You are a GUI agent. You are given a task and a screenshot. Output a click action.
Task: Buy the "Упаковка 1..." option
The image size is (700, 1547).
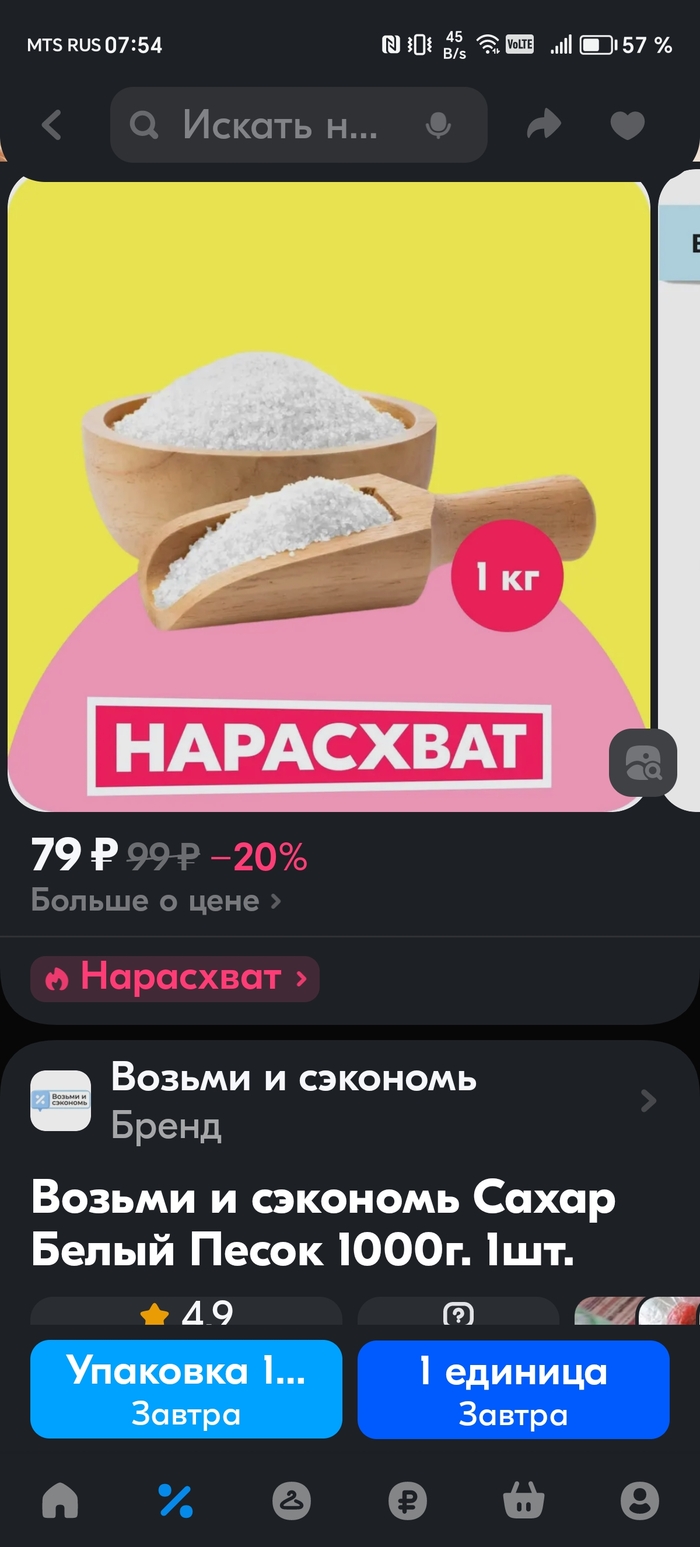pos(186,1389)
